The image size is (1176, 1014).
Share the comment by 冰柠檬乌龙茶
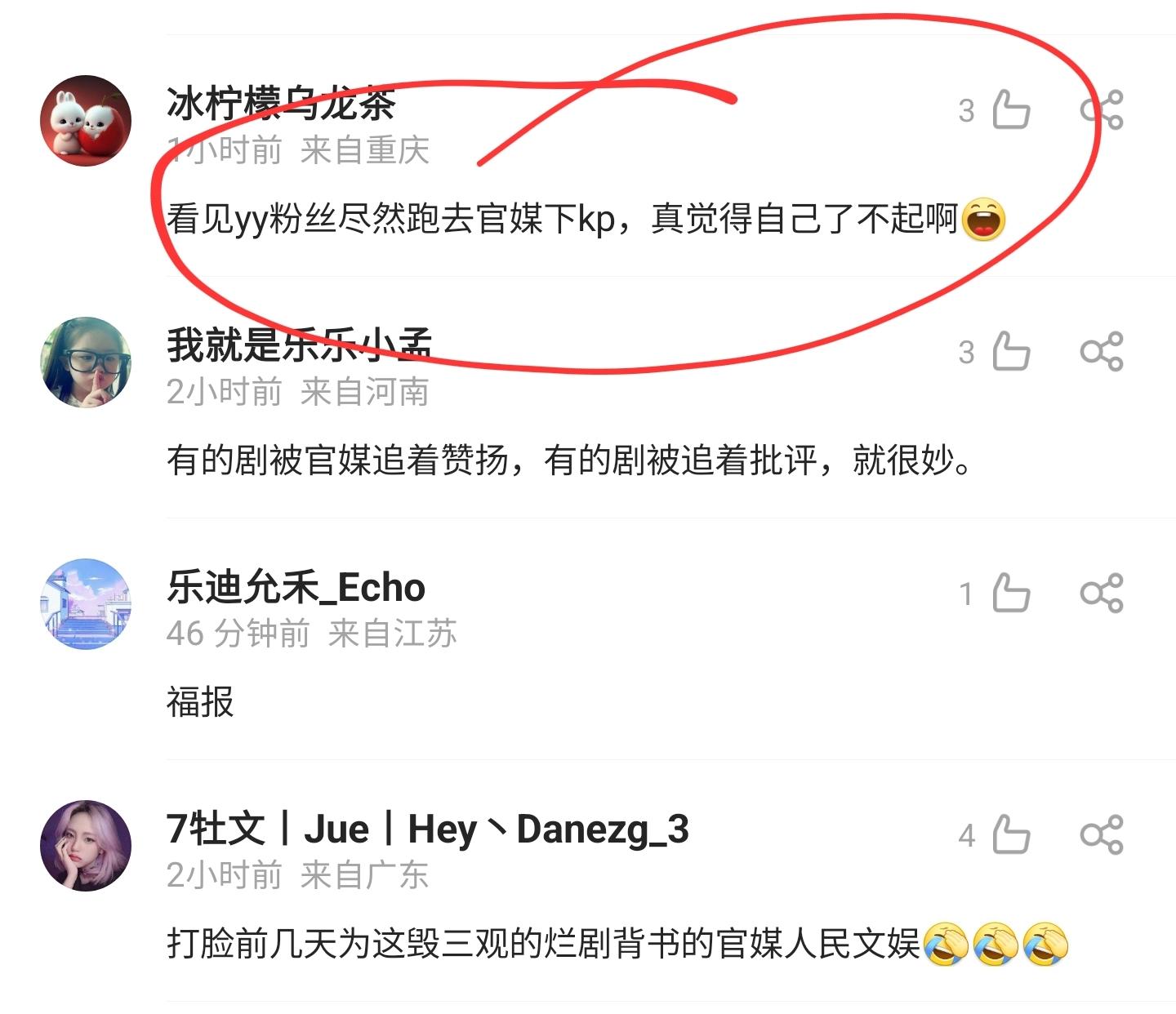[1102, 110]
